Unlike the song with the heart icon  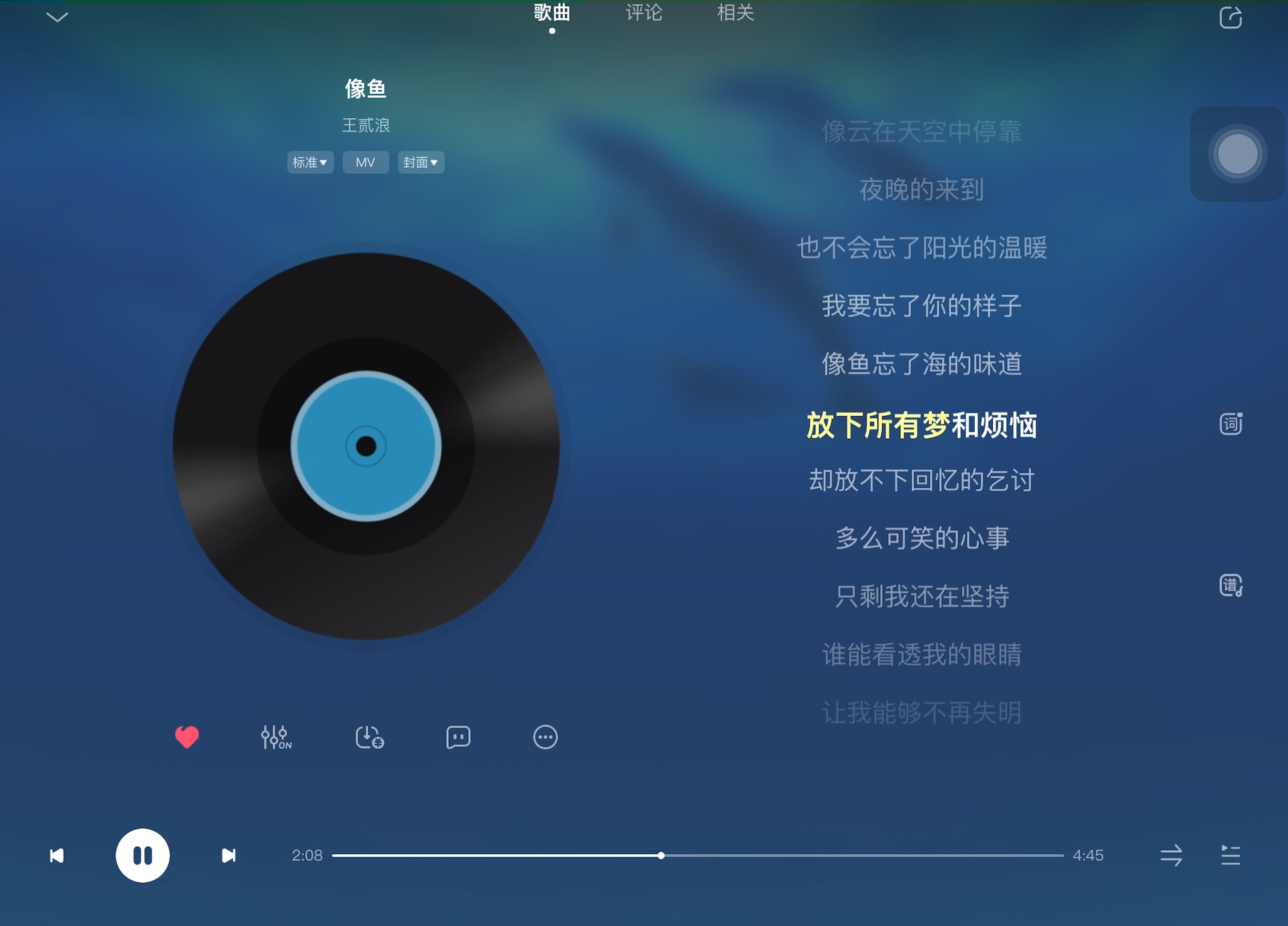186,737
